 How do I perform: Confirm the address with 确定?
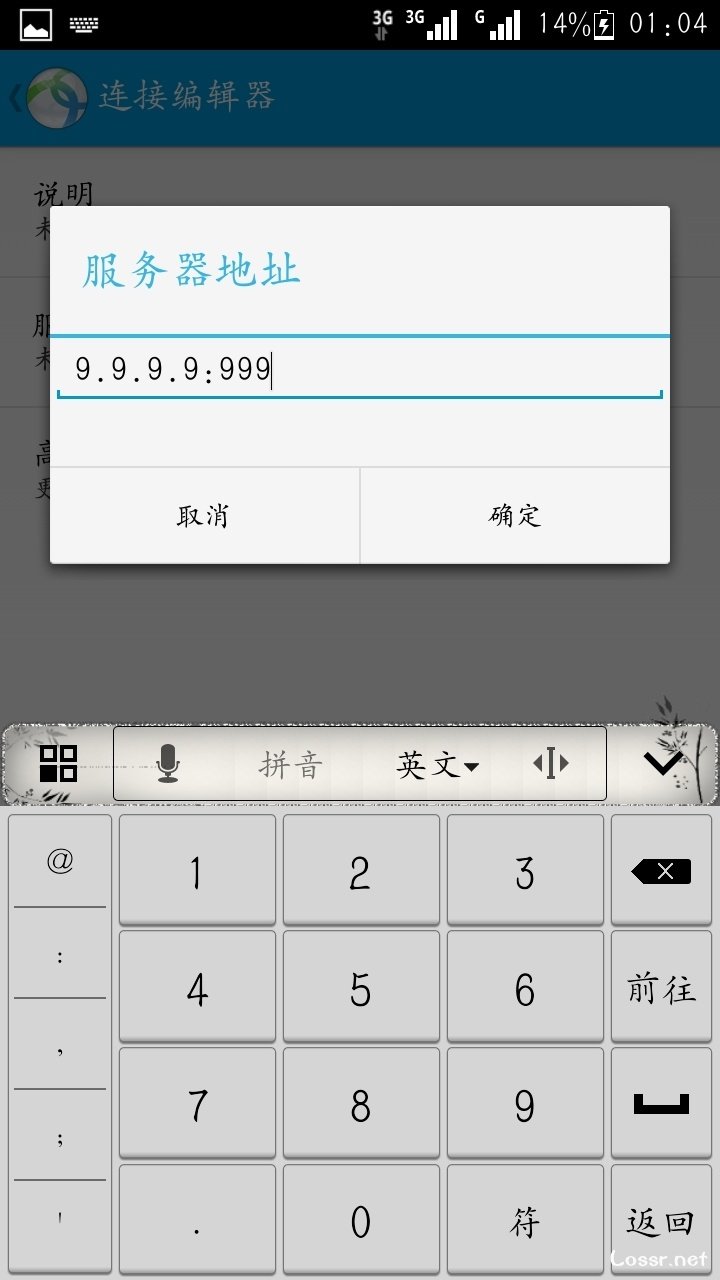[x=515, y=515]
